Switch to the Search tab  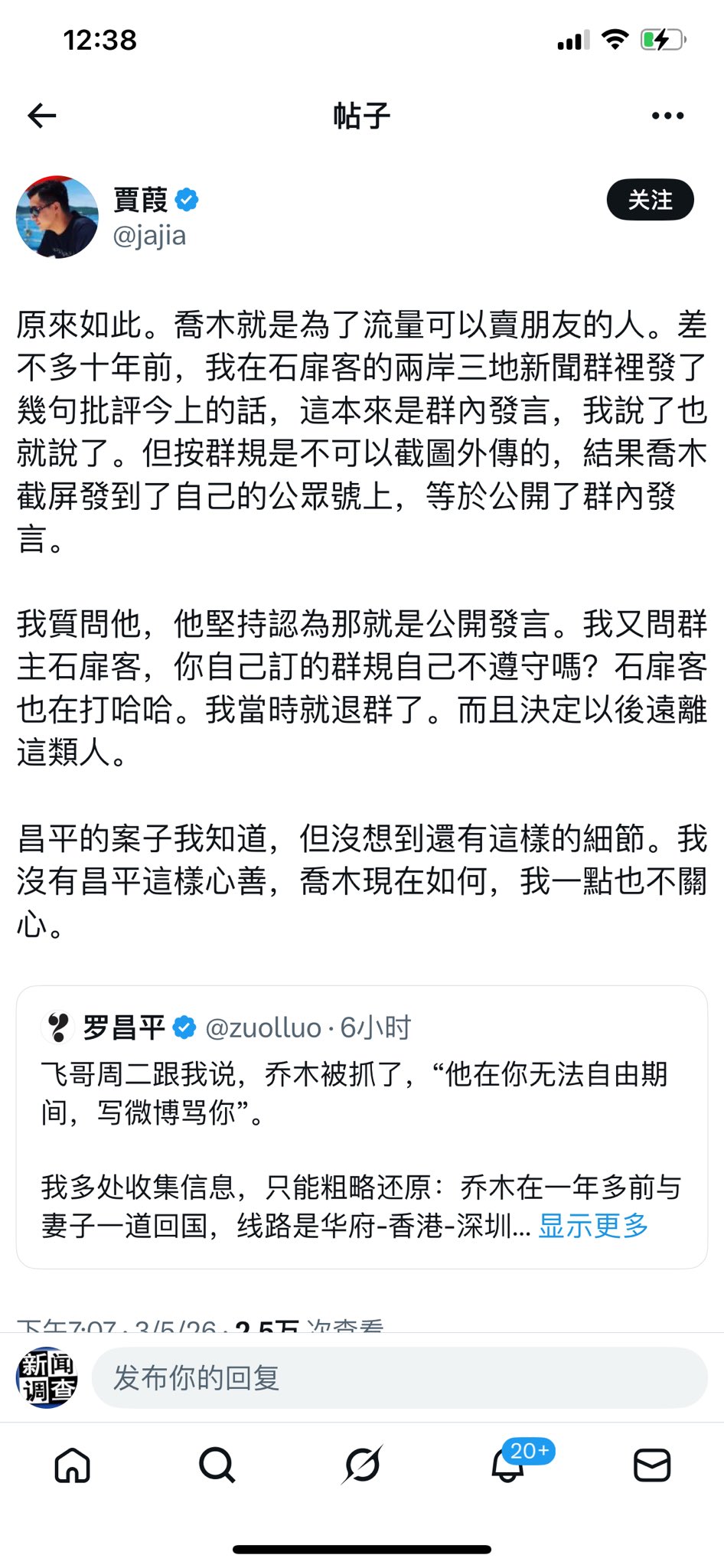pos(217,1465)
